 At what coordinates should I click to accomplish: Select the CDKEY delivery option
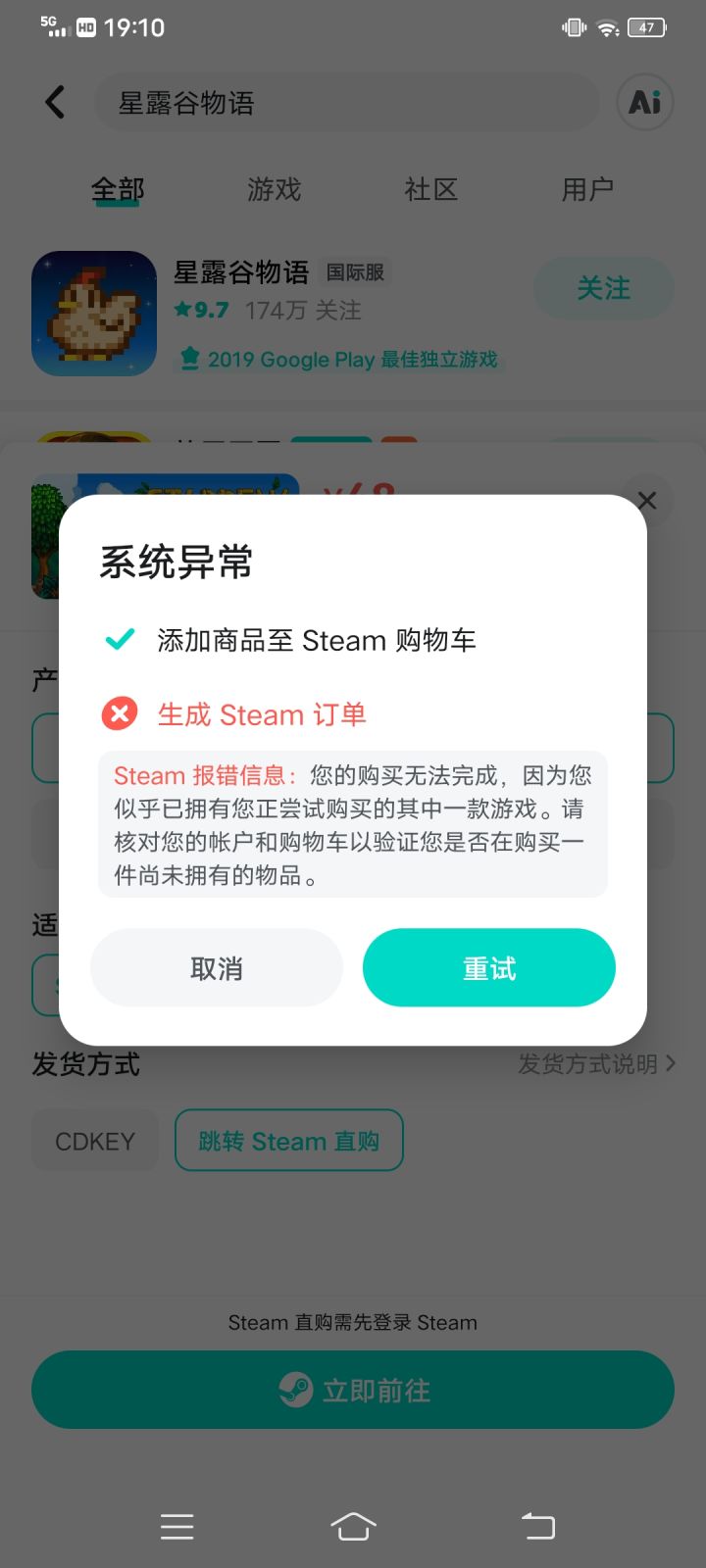tap(94, 1140)
